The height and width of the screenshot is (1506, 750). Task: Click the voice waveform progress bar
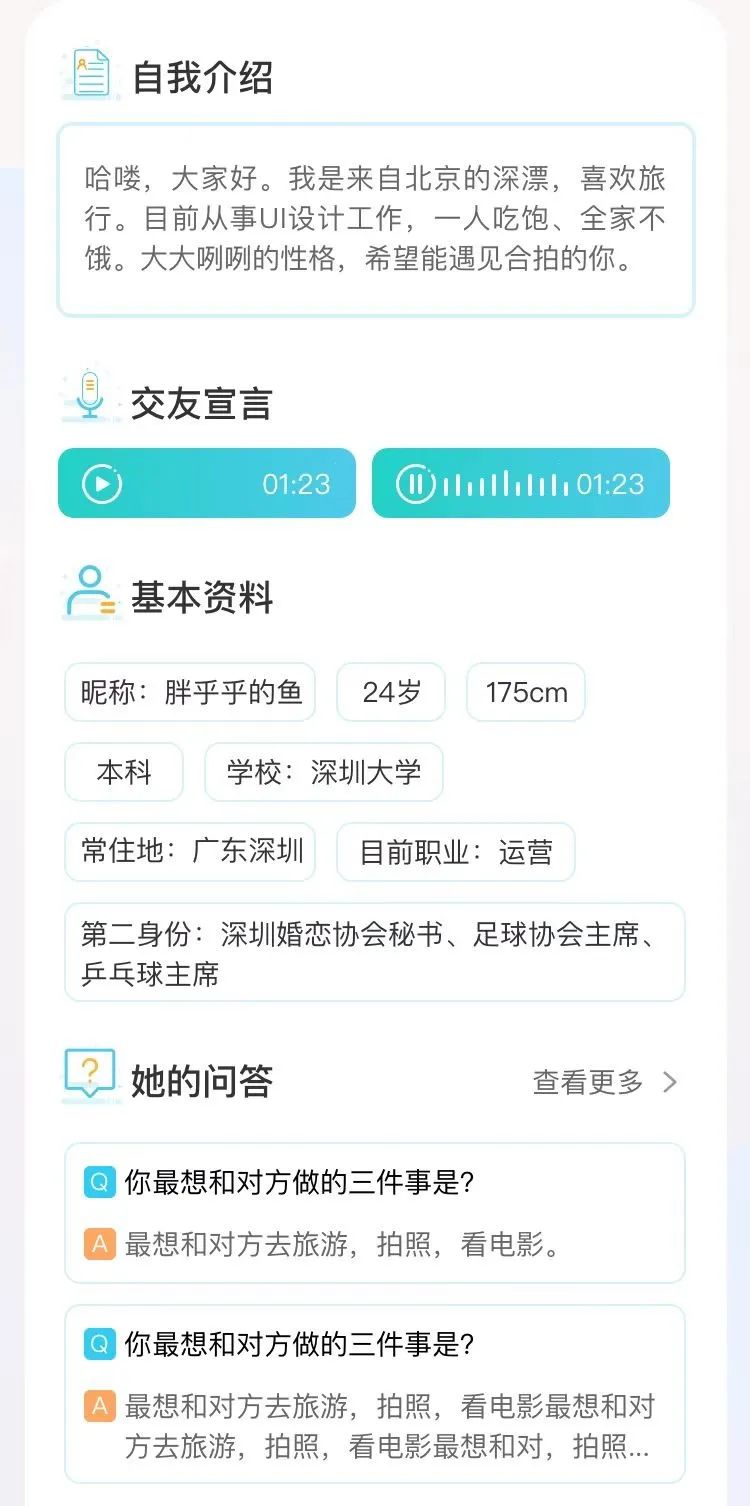pos(500,483)
